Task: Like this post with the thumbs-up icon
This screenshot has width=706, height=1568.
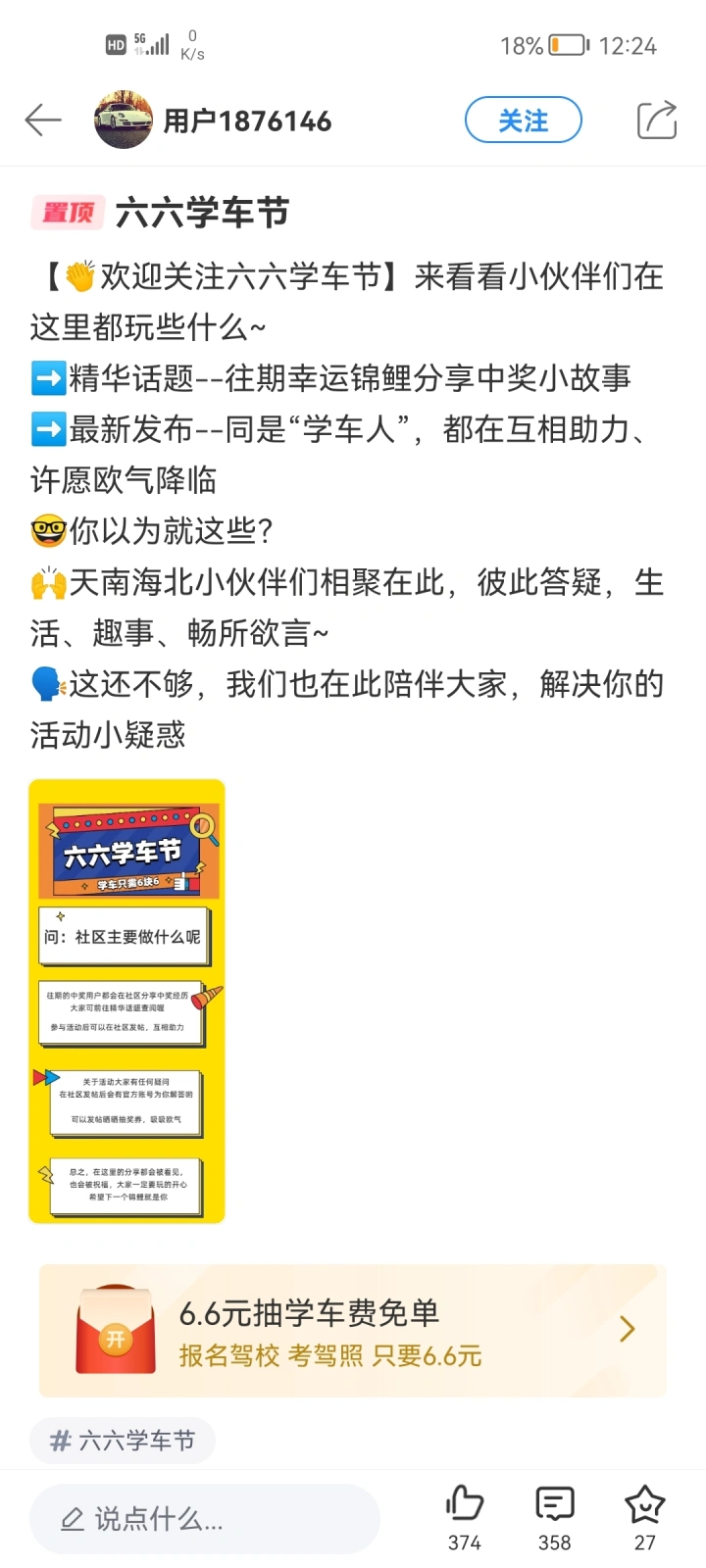Action: click(x=465, y=1517)
